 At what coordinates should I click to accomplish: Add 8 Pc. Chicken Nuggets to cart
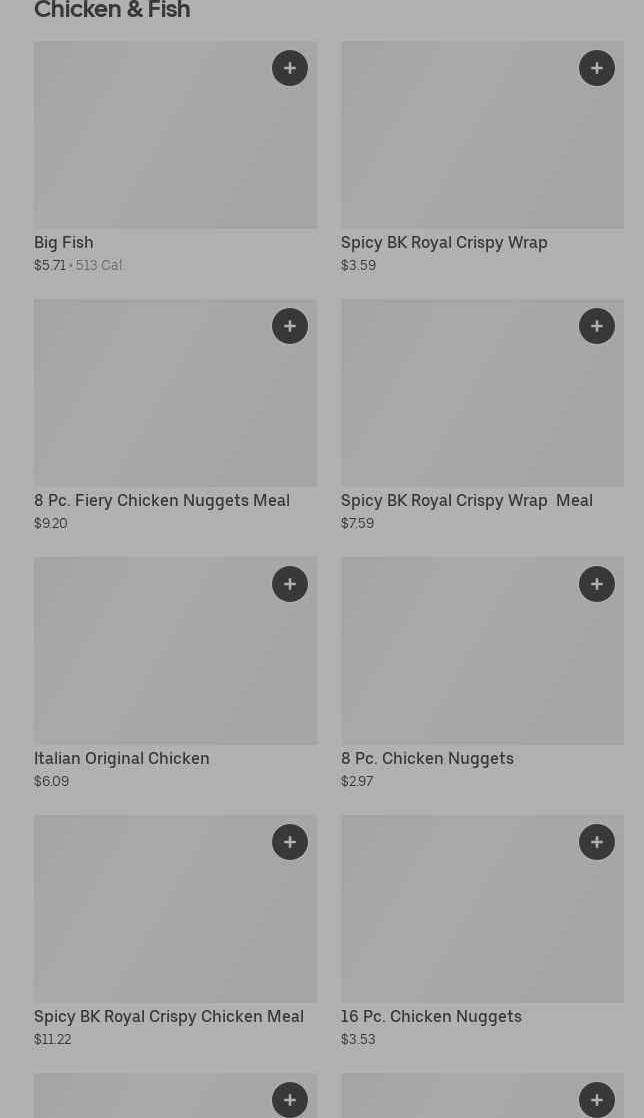[597, 584]
